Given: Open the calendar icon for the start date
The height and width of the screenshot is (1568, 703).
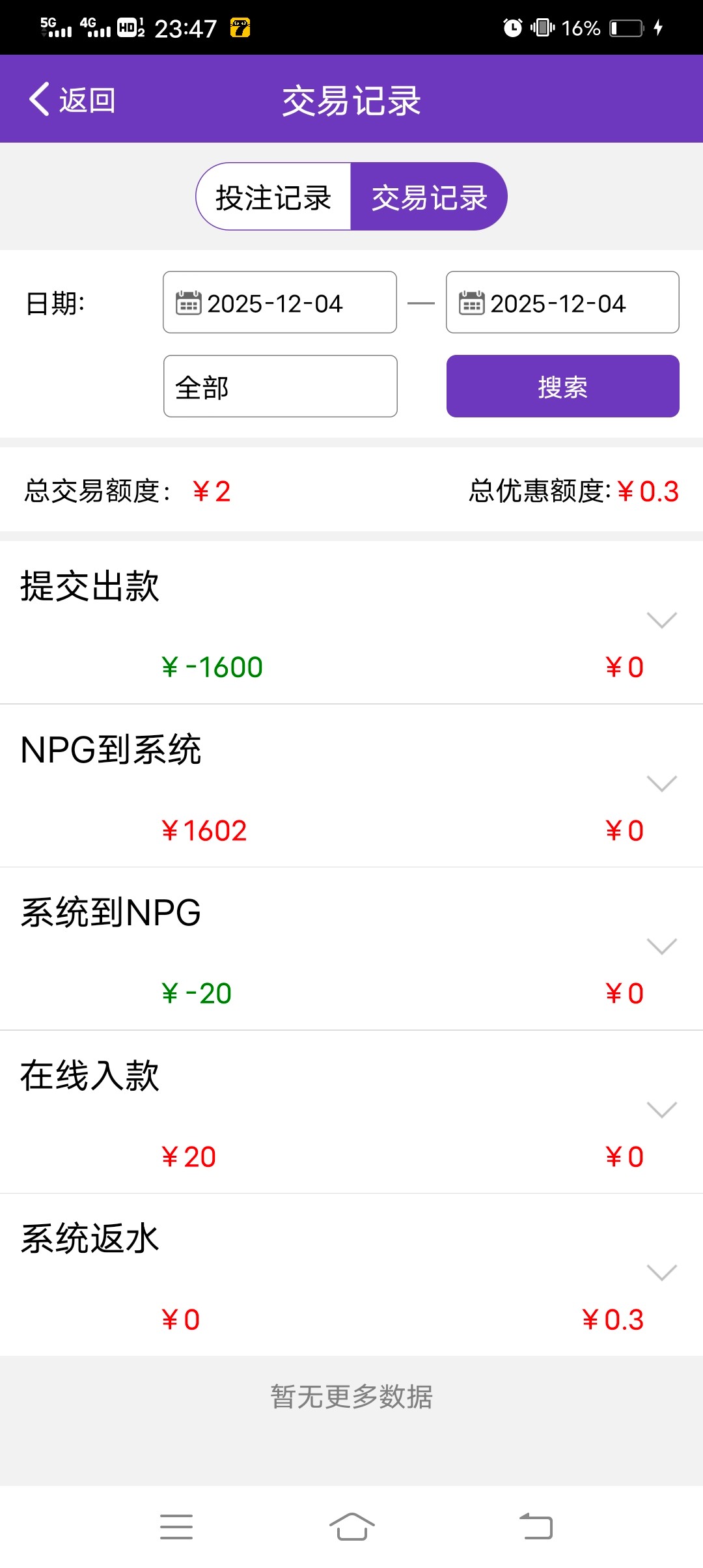Looking at the screenshot, I should (x=188, y=302).
